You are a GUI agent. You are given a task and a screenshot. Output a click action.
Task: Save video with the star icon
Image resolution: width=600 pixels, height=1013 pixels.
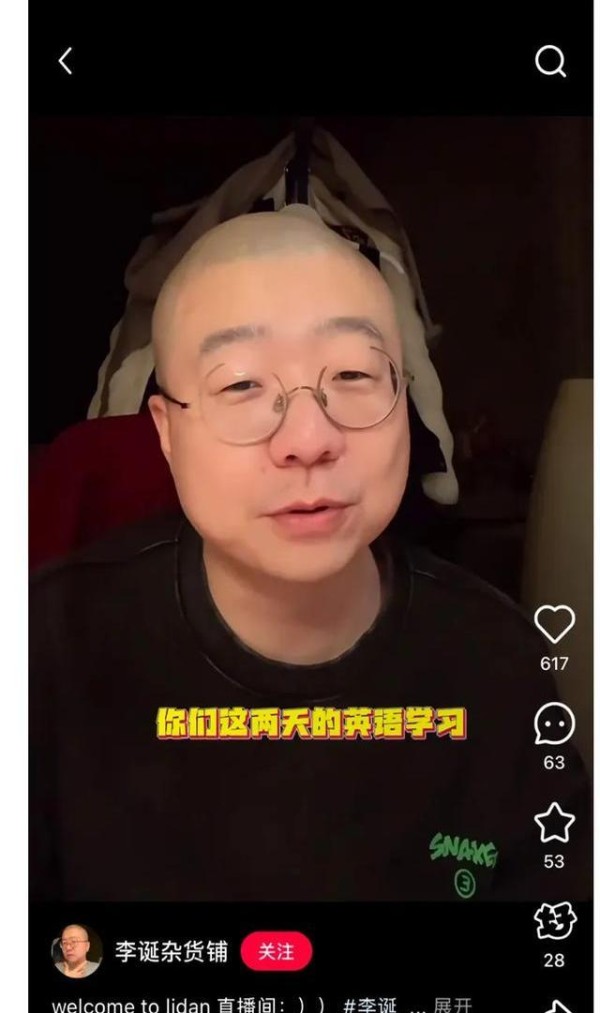click(x=554, y=823)
